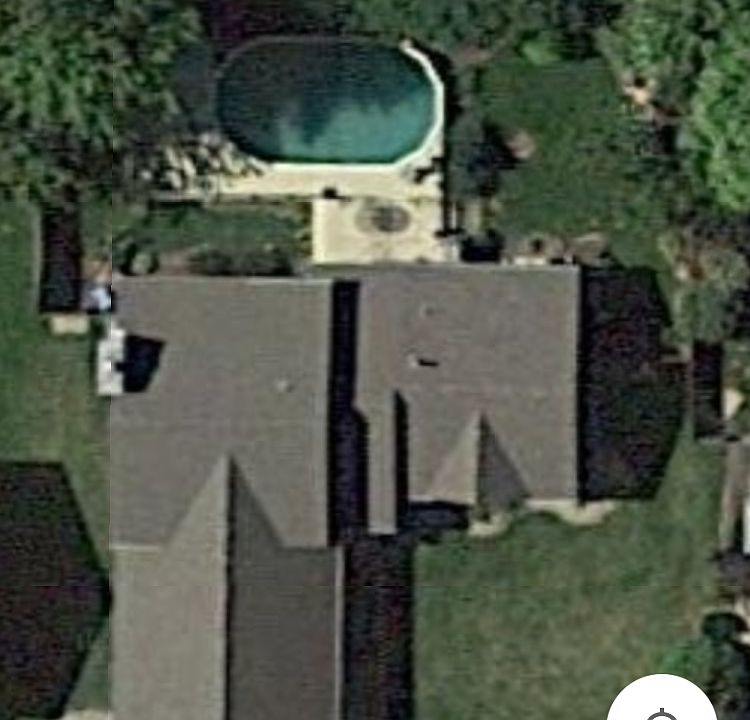Viewport: 750px width, 720px height.
Task: Tap the my location button
Action: click(x=662, y=705)
